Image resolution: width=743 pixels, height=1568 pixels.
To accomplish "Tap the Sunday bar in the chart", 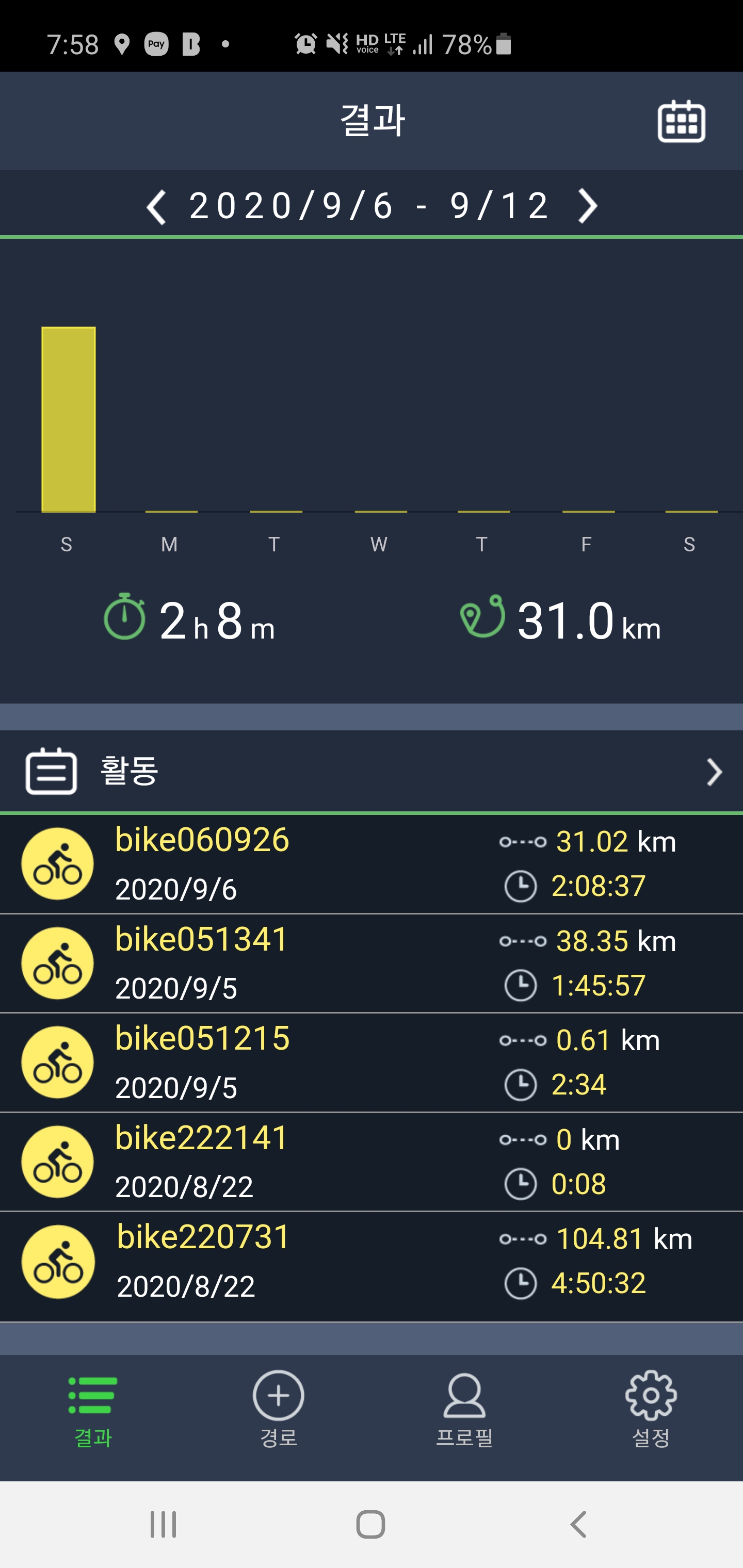I will [x=68, y=419].
